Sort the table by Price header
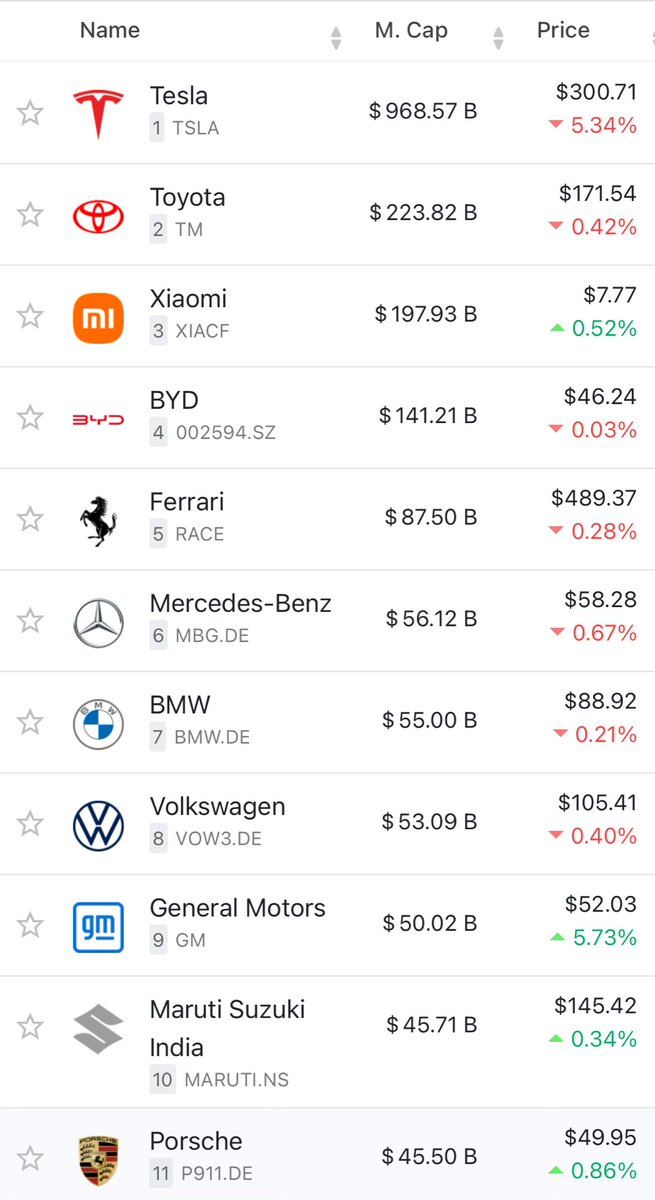This screenshot has height=1200, width=655. (x=563, y=30)
